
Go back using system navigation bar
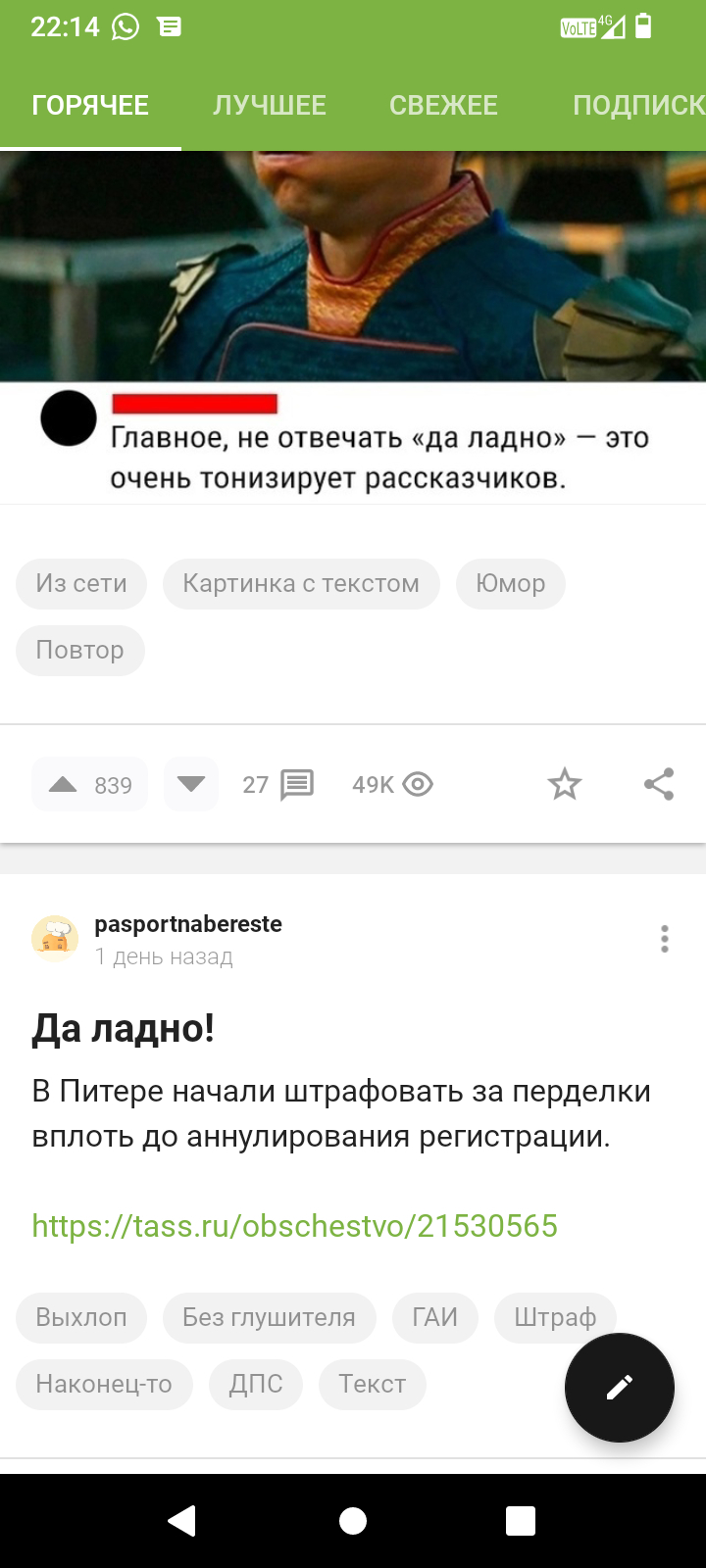tap(182, 1521)
